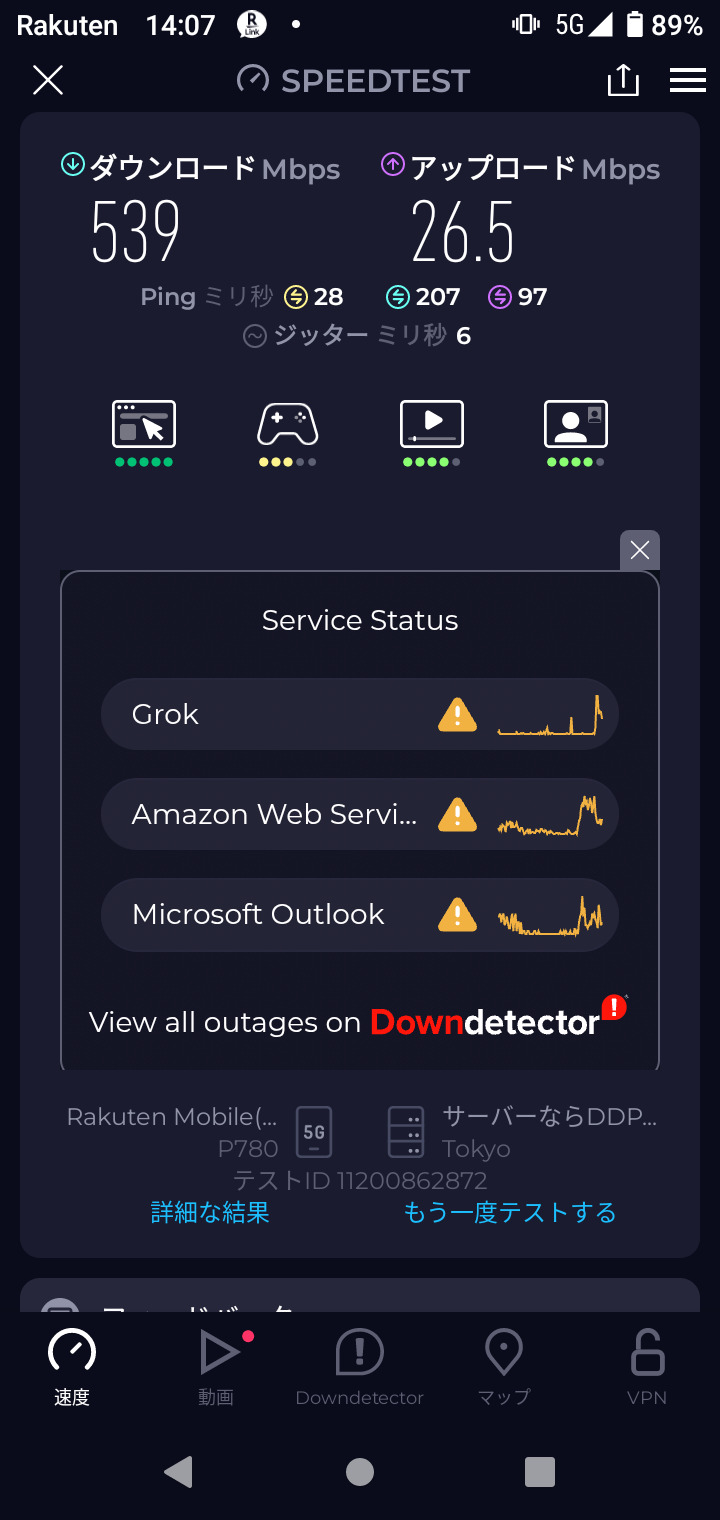This screenshot has width=720, height=1520.
Task: Go to the Downdetector tab
Action: coord(360,1367)
